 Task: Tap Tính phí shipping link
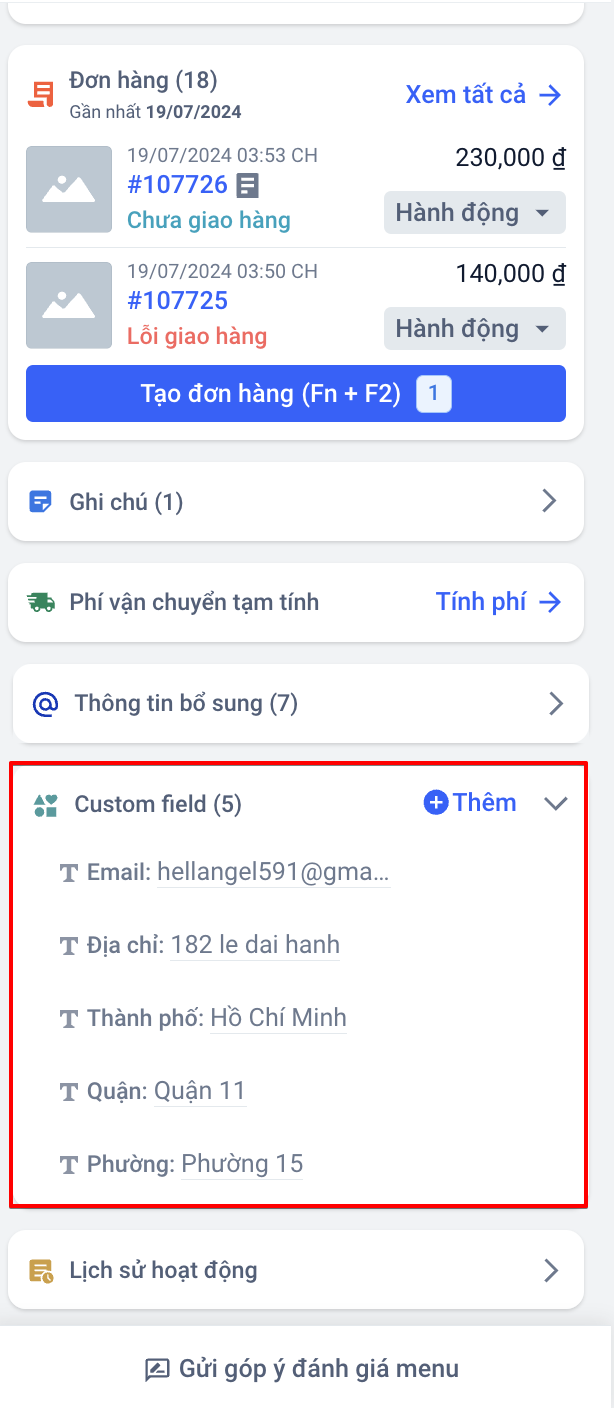(x=498, y=602)
